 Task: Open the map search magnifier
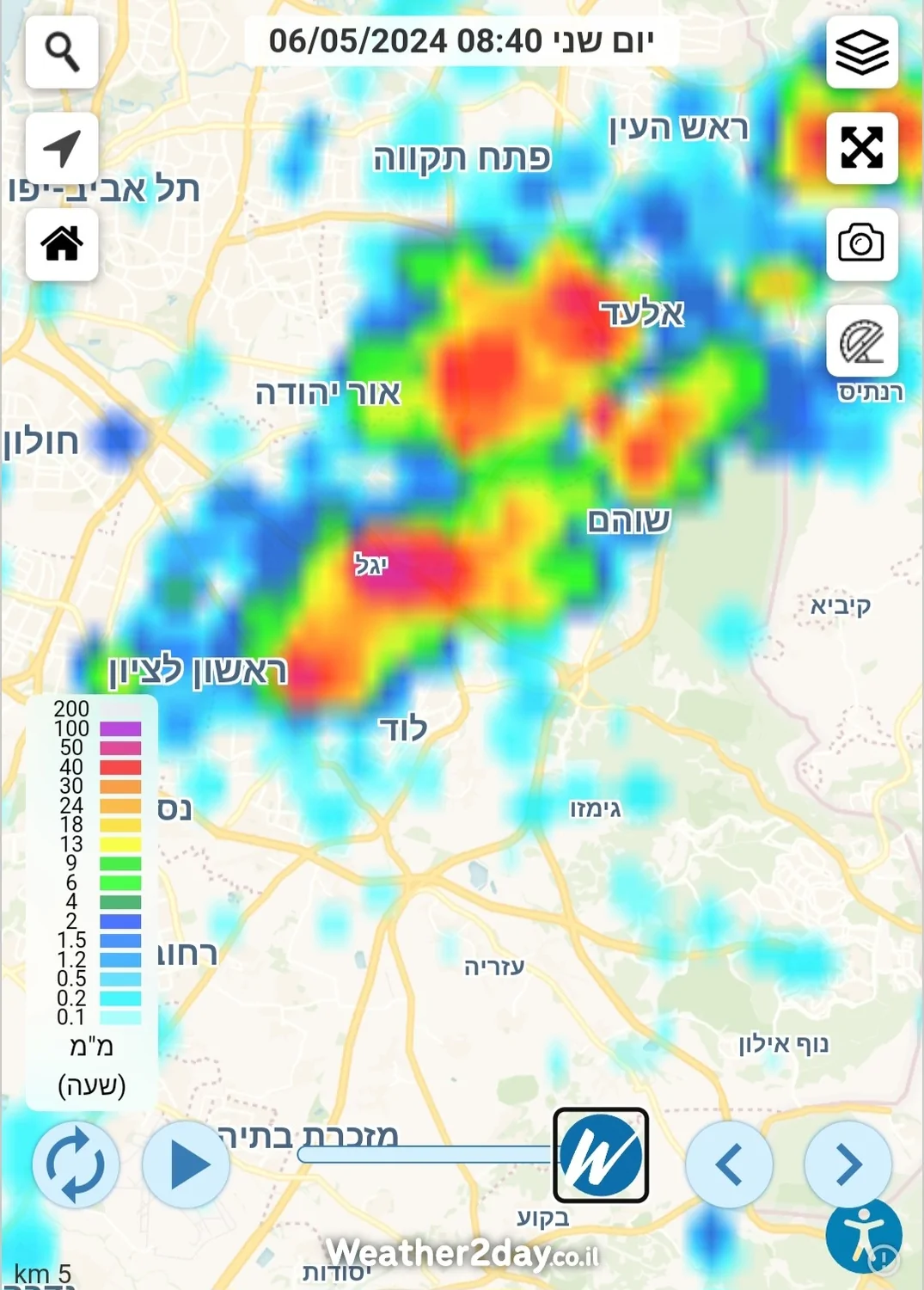pos(62,52)
